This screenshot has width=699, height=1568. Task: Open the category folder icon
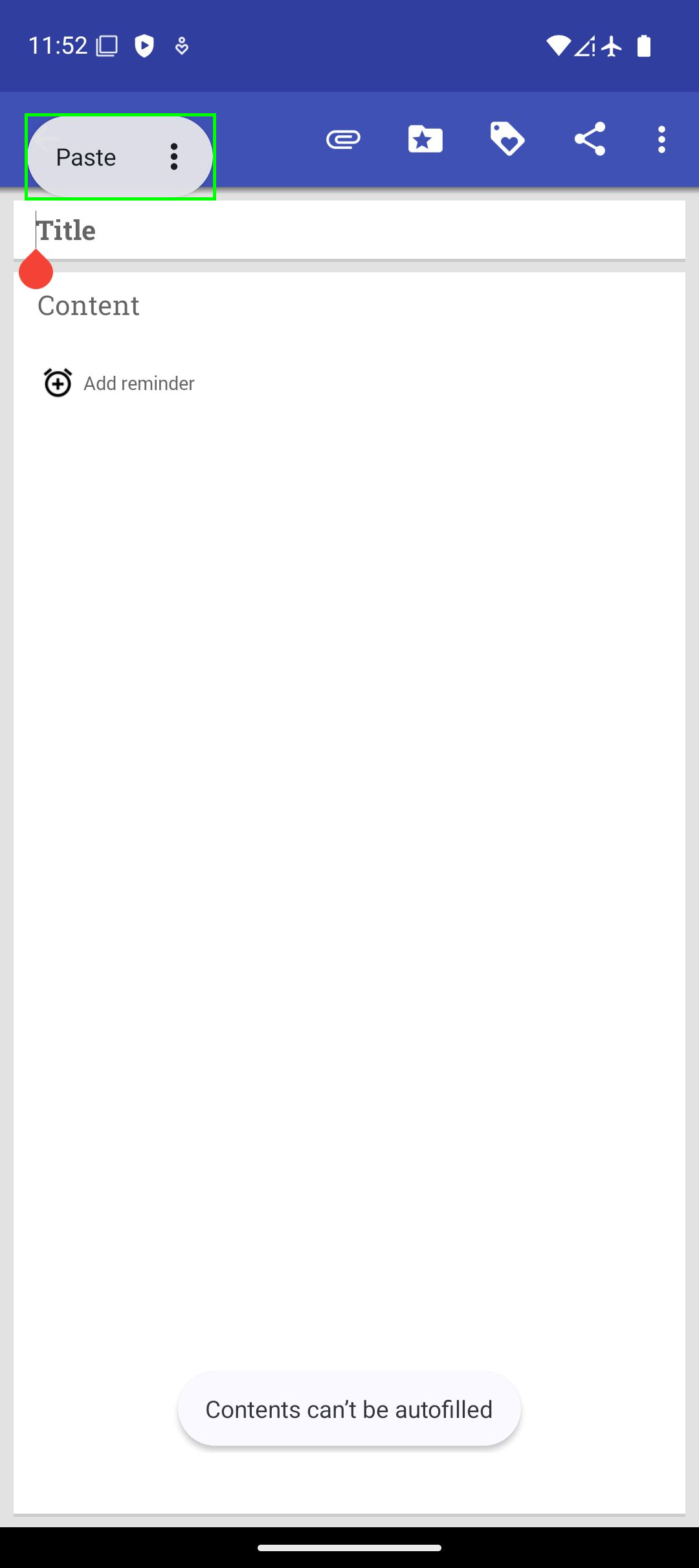click(425, 139)
